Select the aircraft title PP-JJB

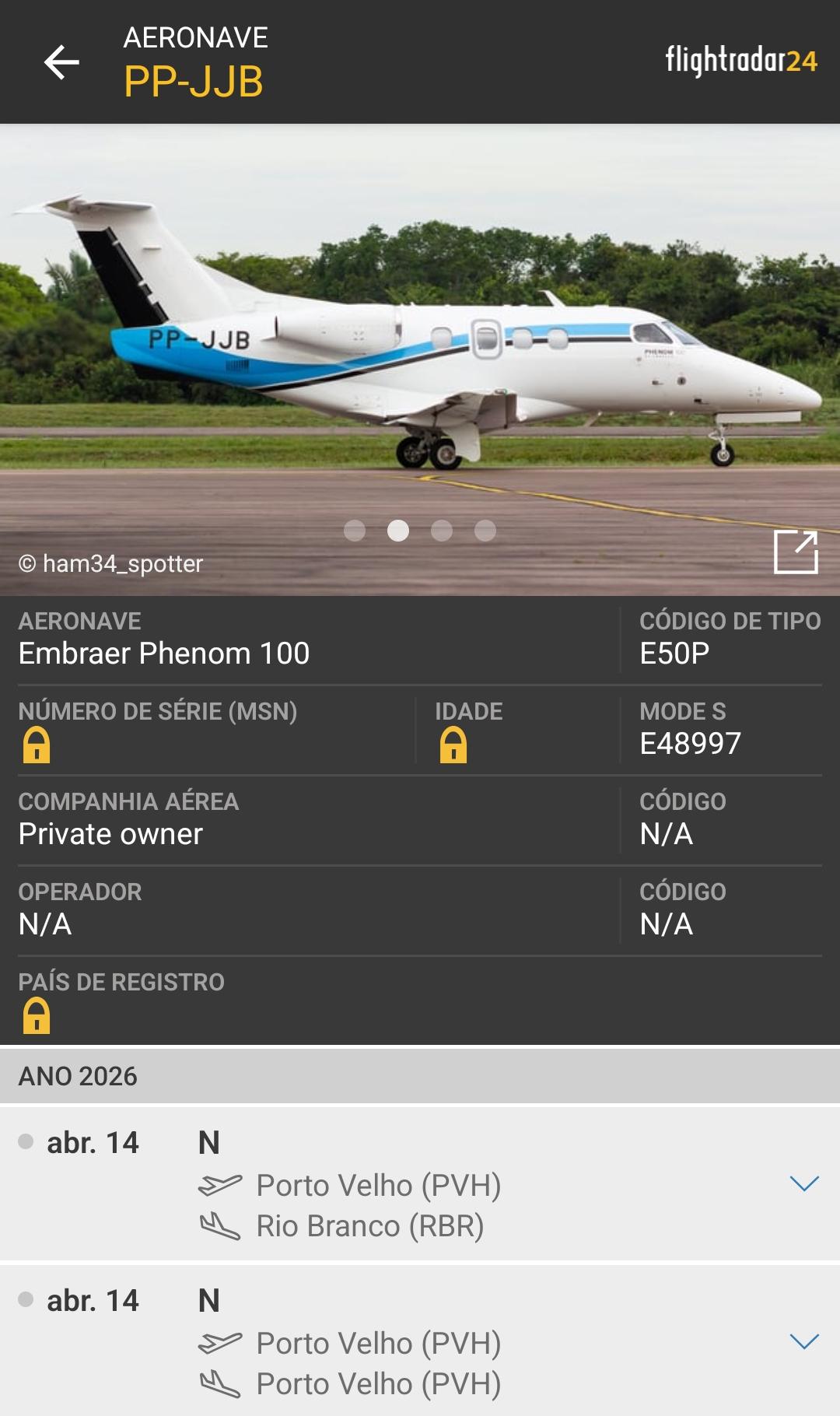click(x=194, y=79)
